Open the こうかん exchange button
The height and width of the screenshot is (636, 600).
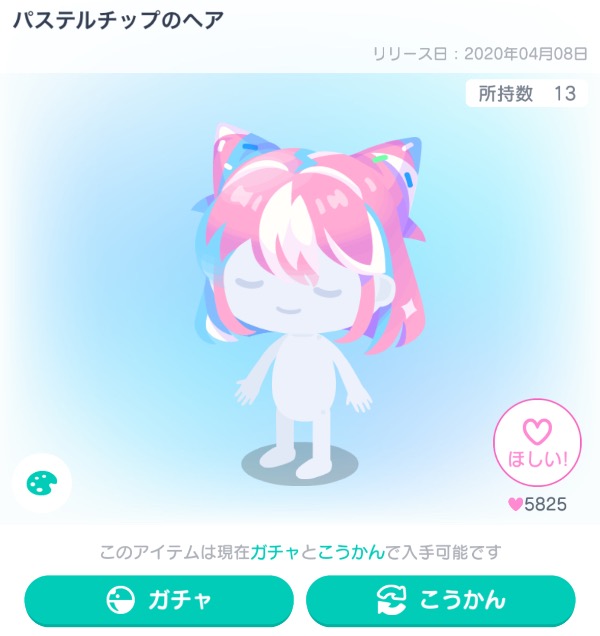(x=441, y=600)
